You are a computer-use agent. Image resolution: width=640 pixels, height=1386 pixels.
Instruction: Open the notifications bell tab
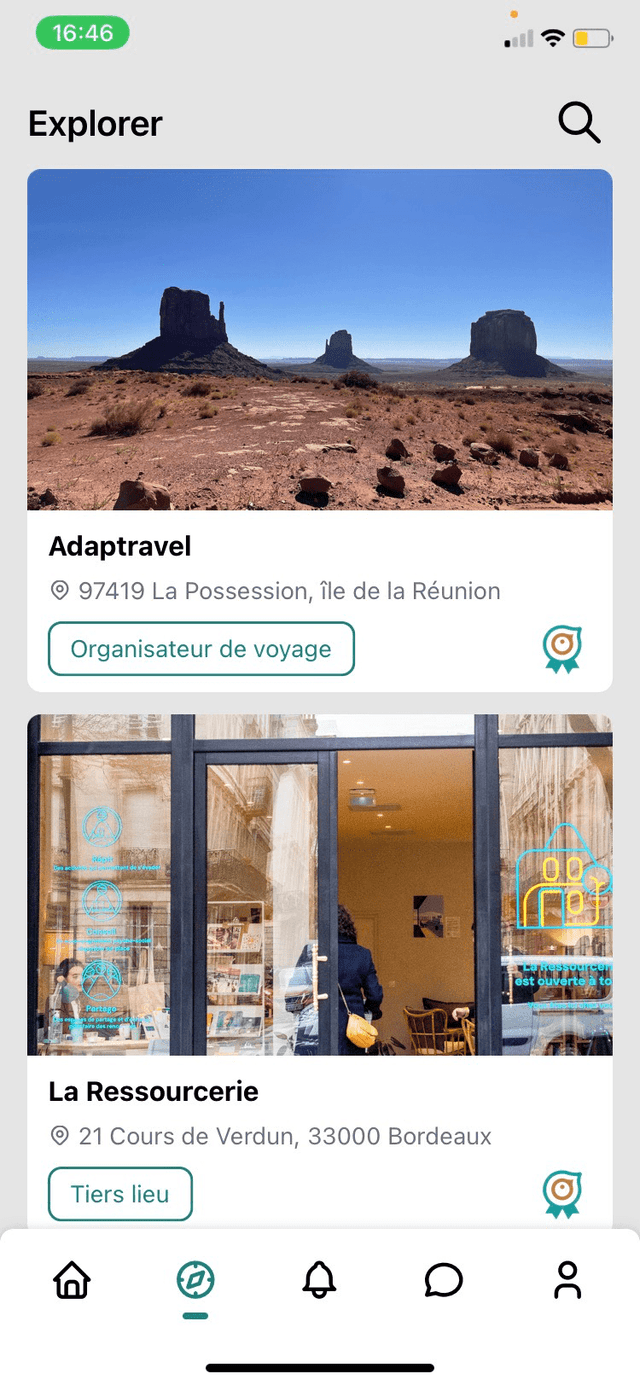click(320, 1280)
